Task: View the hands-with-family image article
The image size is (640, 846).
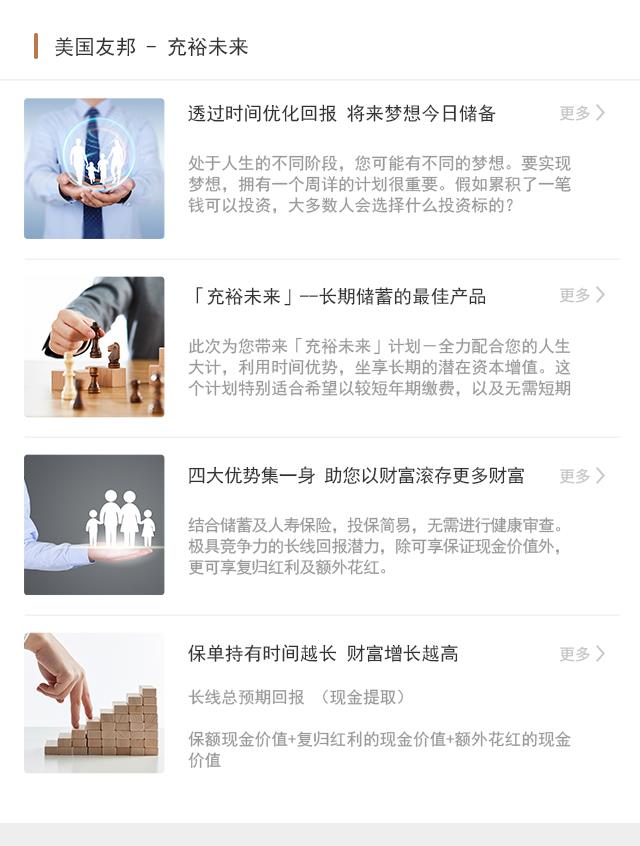Action: tap(94, 168)
